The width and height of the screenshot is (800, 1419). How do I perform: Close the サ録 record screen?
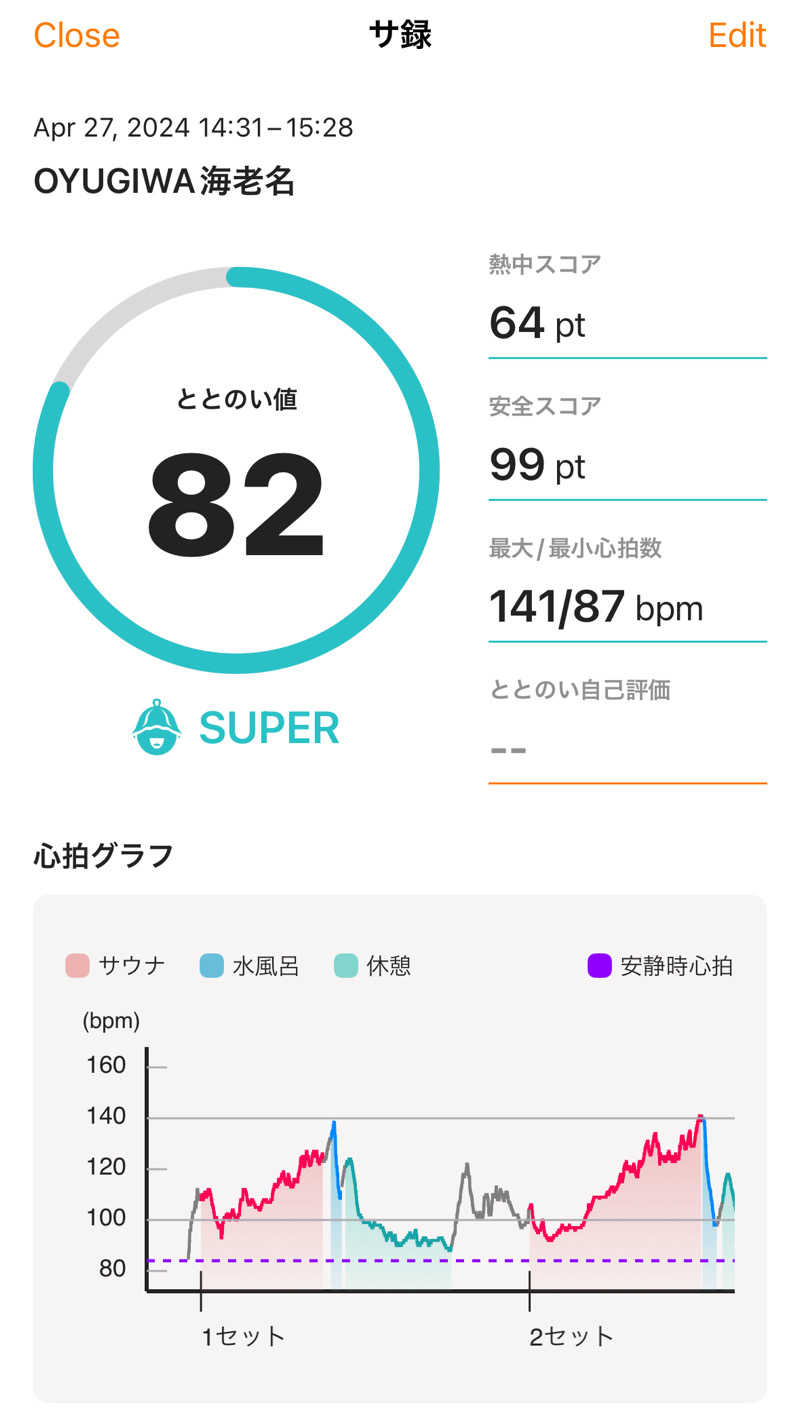[76, 36]
